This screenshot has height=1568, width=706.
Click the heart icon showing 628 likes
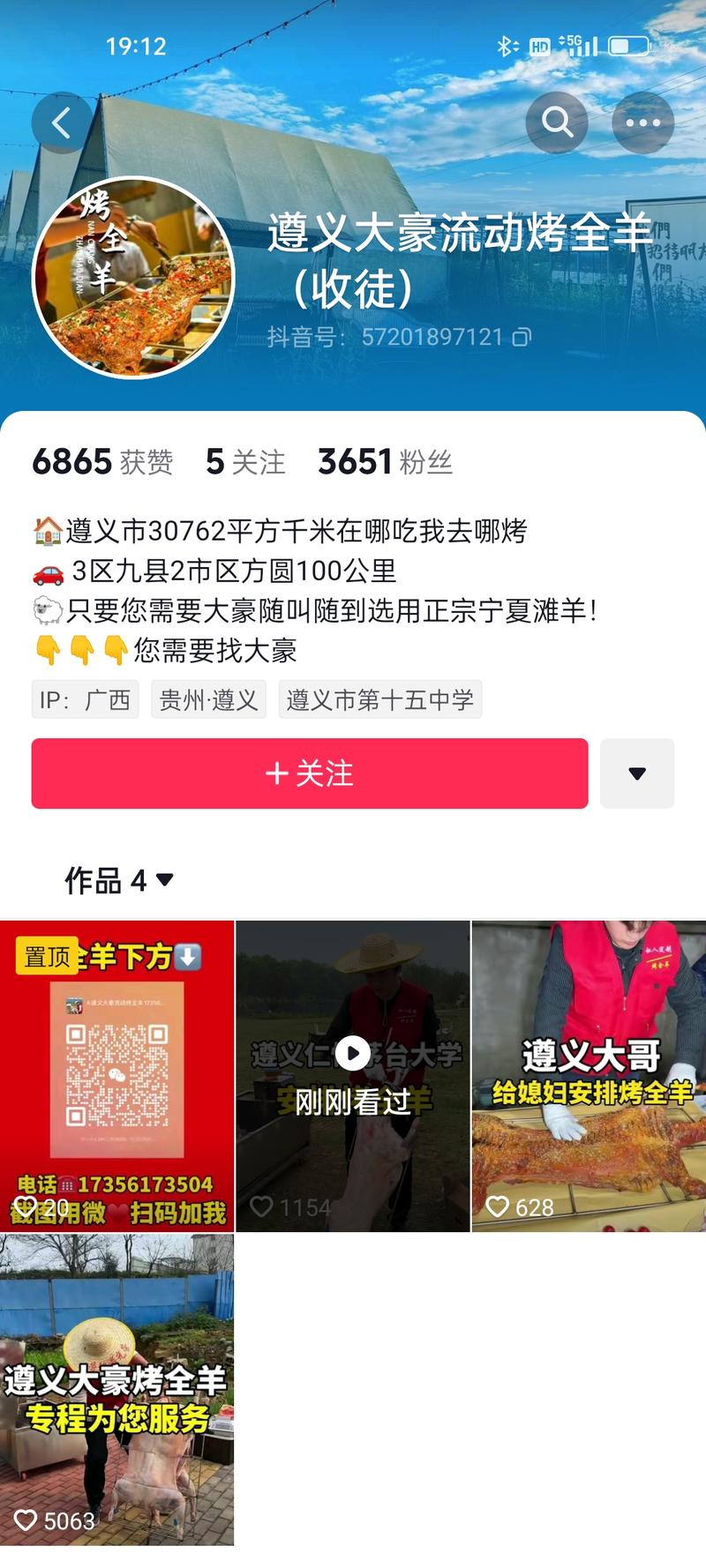[x=497, y=1207]
